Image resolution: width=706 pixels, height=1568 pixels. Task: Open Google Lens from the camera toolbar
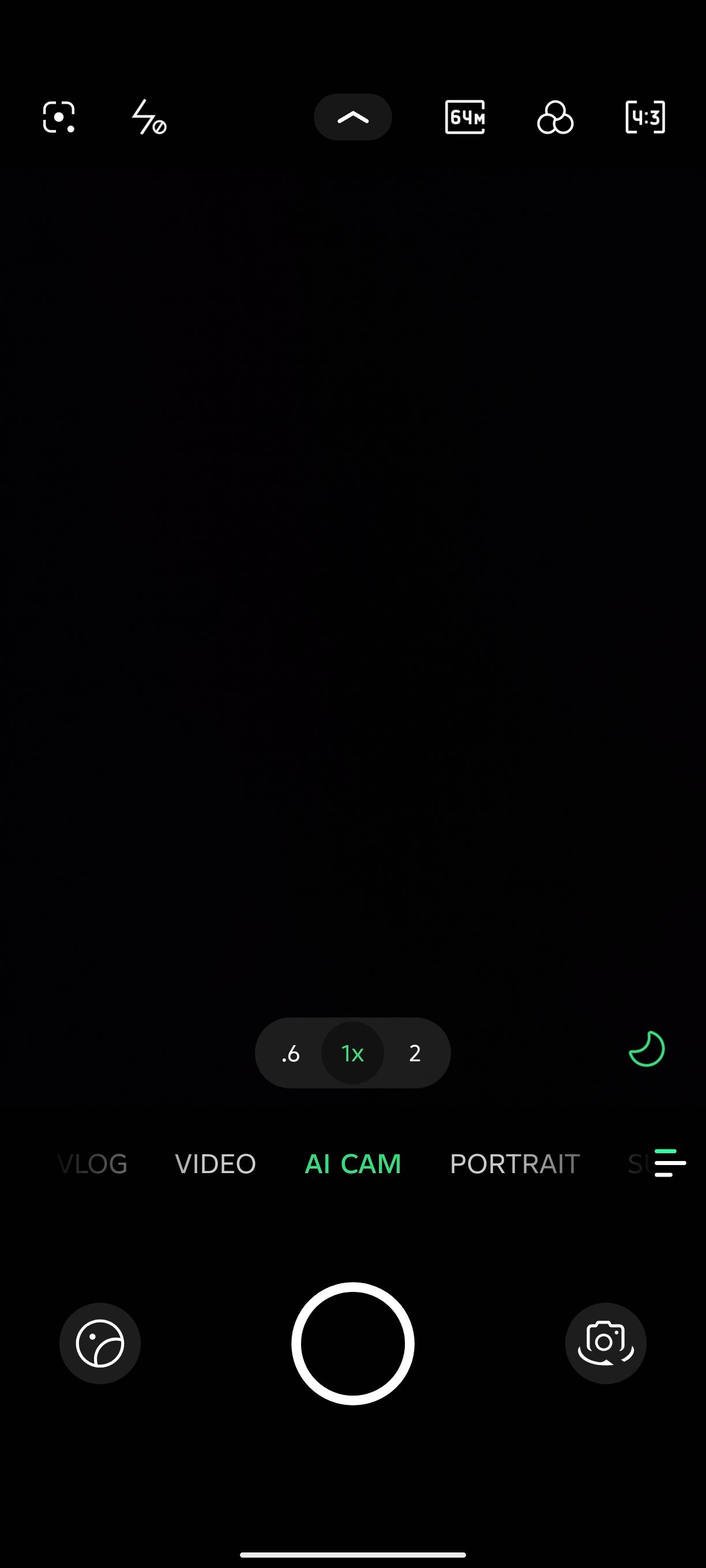pos(58,117)
